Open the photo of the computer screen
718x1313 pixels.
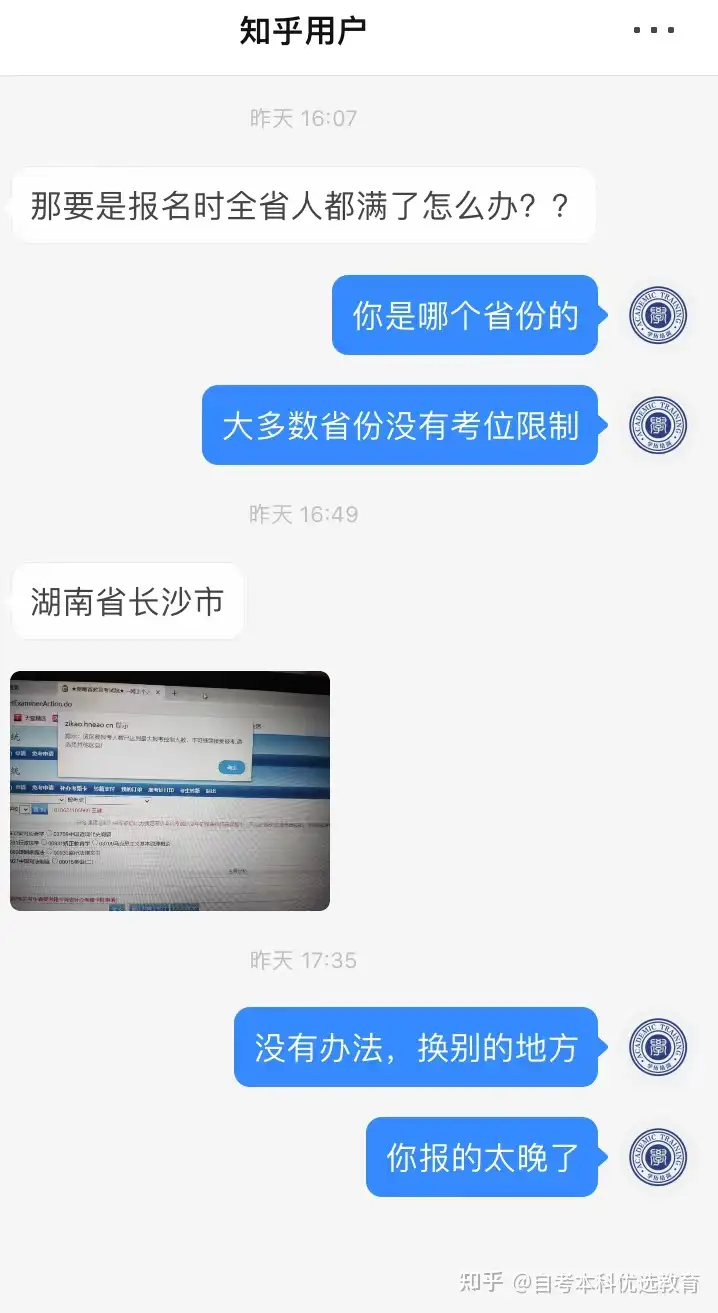pos(170,790)
